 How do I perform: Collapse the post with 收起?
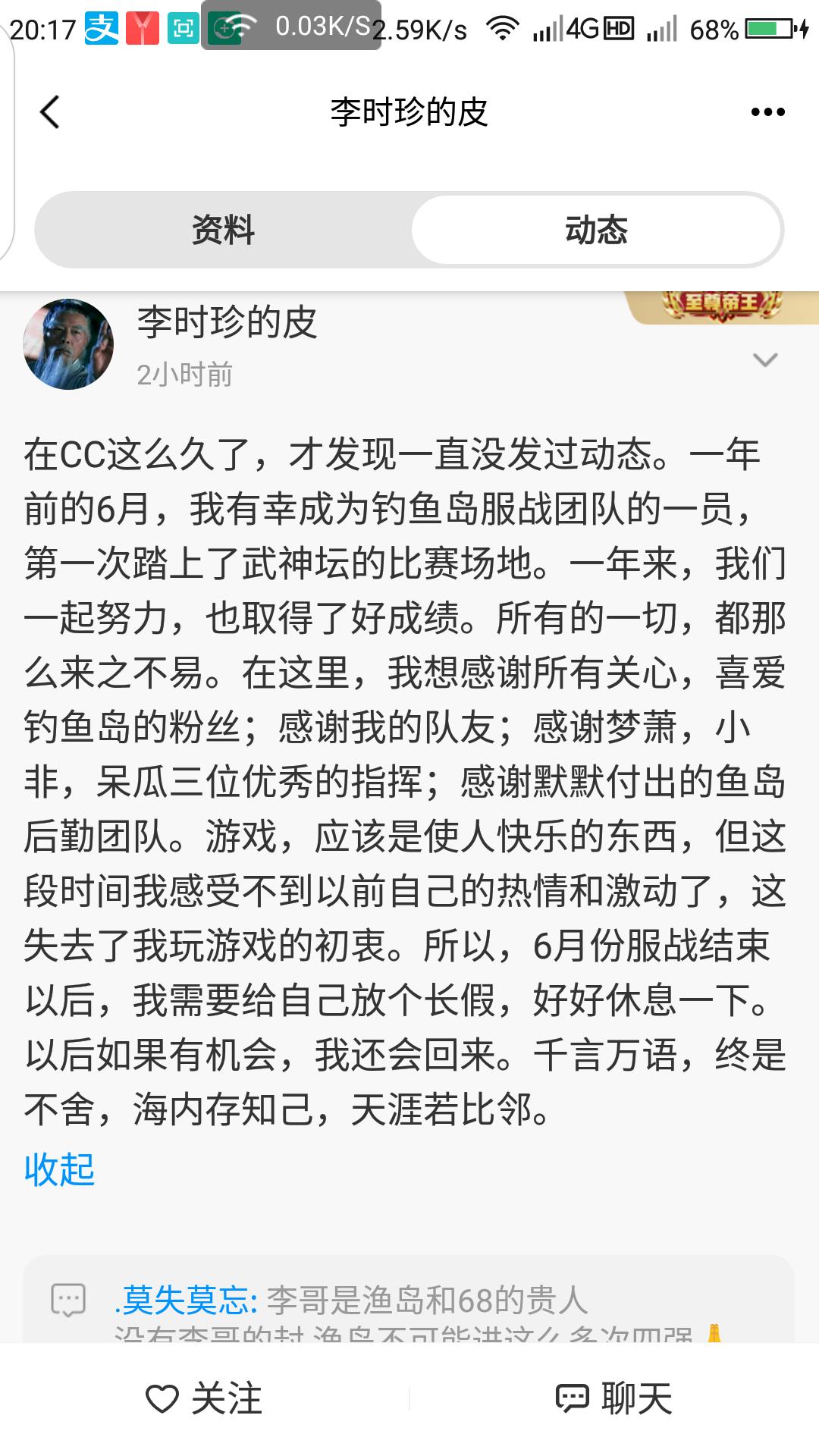click(59, 1169)
